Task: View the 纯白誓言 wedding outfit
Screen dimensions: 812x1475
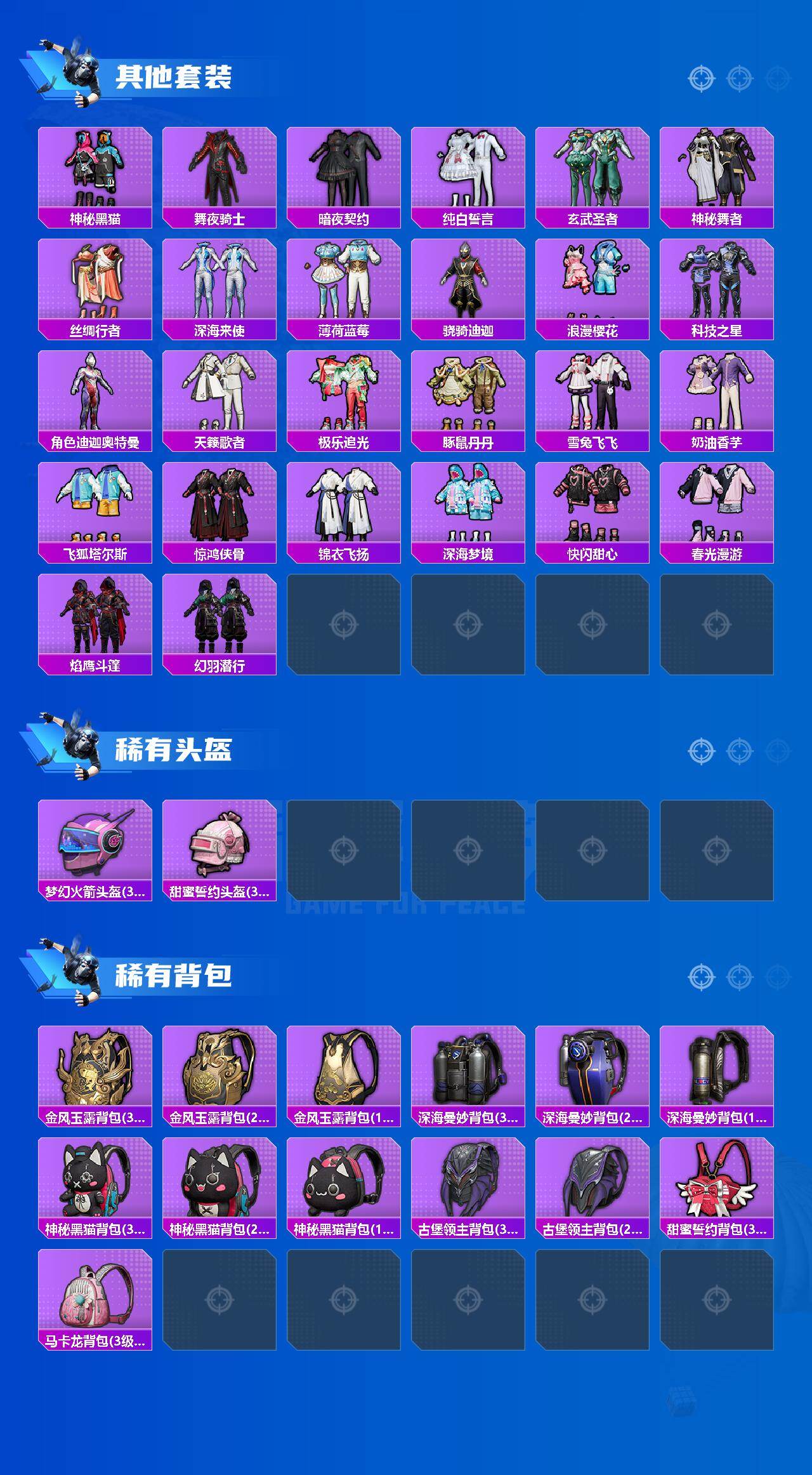Action: pos(469,171)
